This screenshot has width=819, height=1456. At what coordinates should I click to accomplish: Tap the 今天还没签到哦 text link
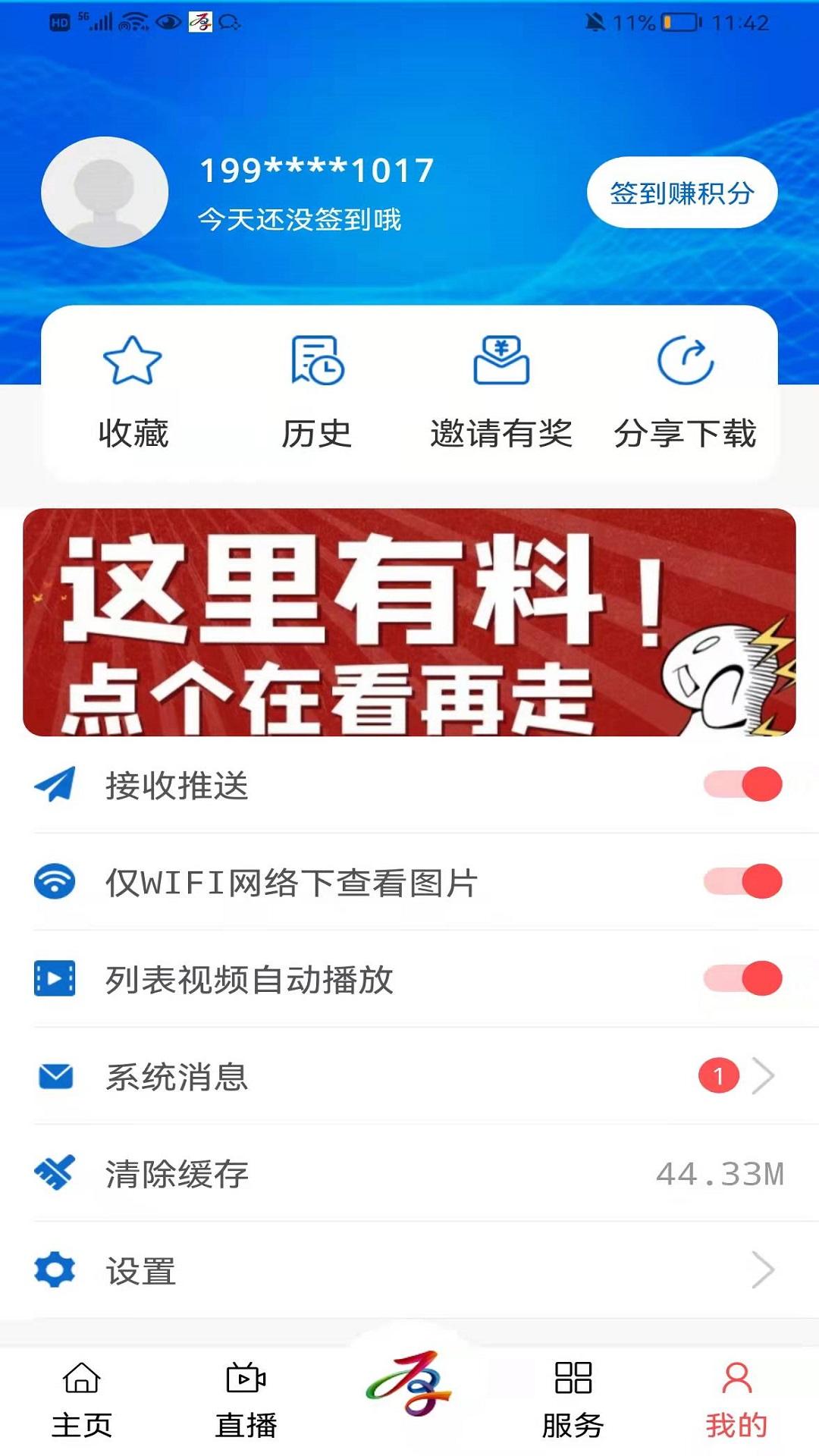coord(300,220)
